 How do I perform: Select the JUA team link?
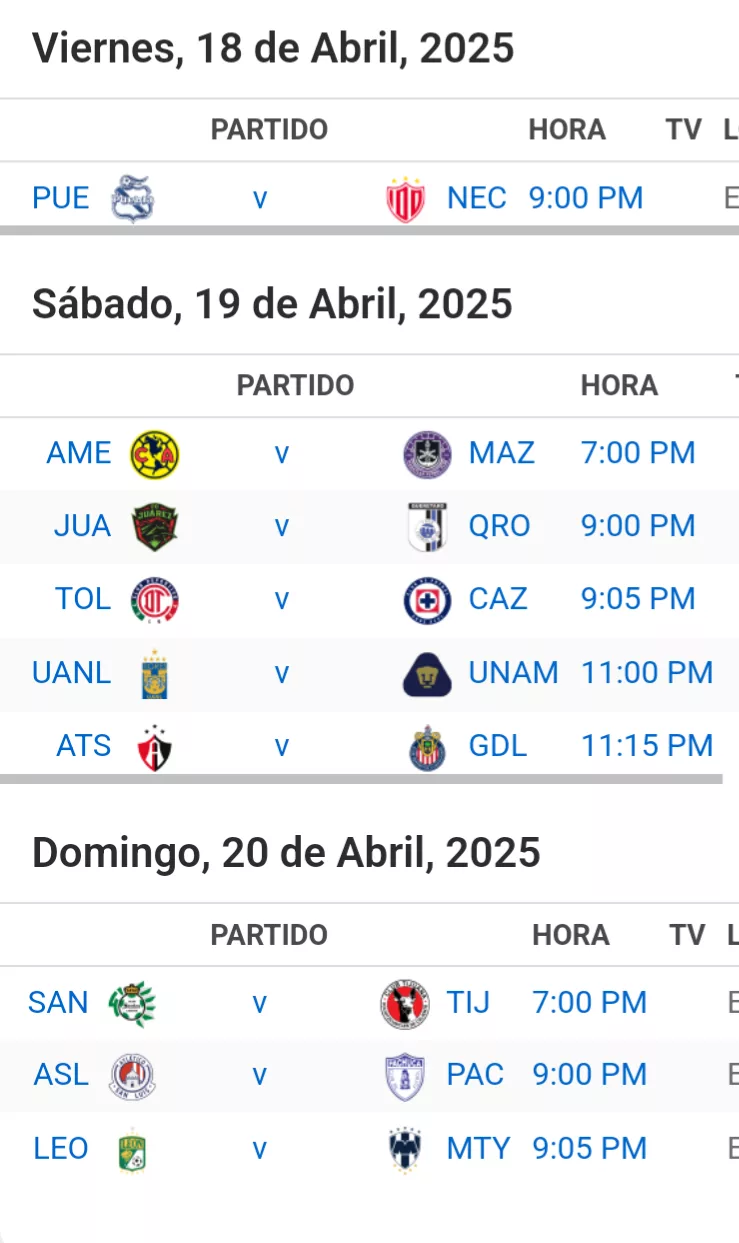point(82,526)
